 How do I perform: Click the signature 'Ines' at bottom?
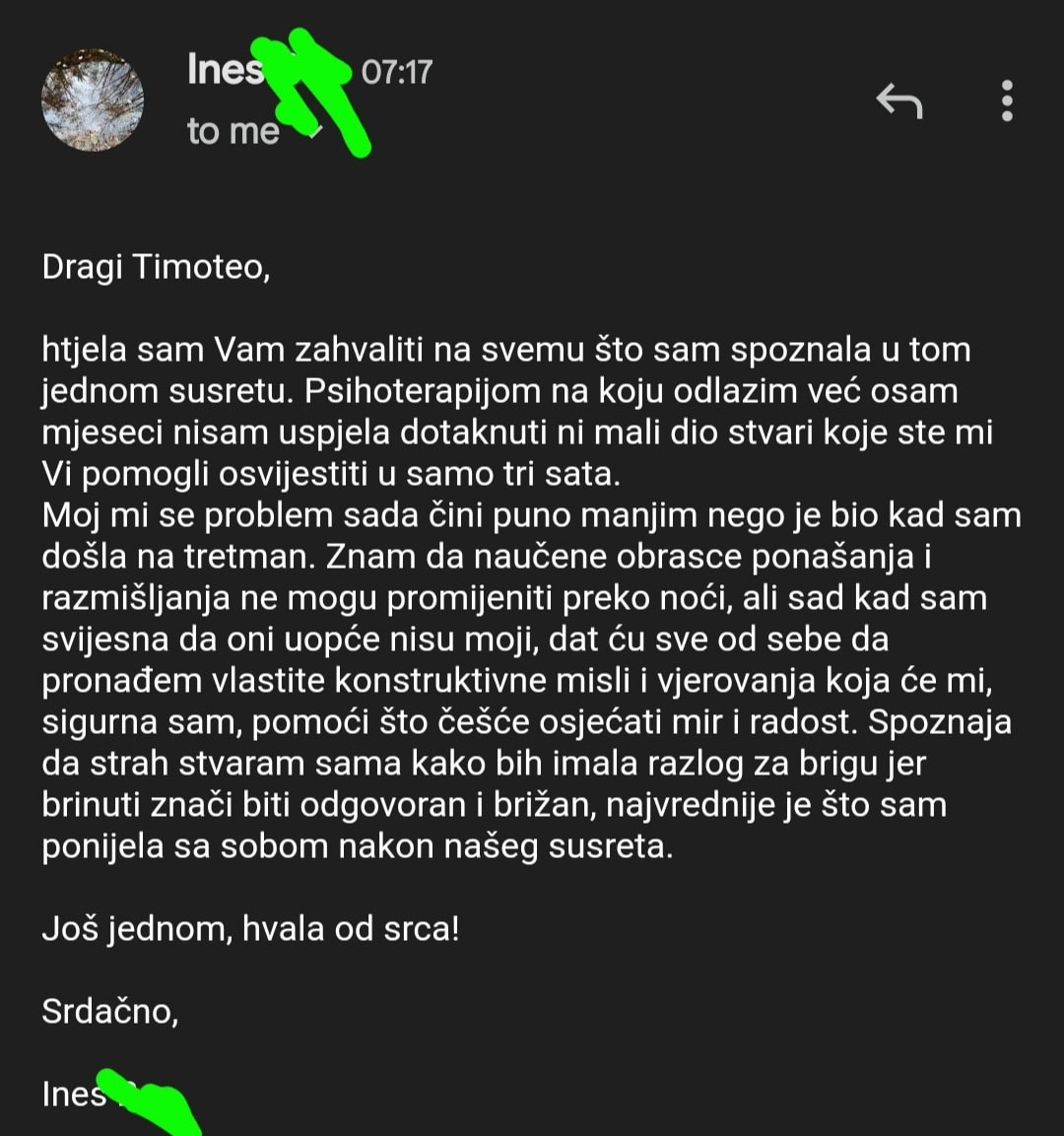pos(72,1094)
